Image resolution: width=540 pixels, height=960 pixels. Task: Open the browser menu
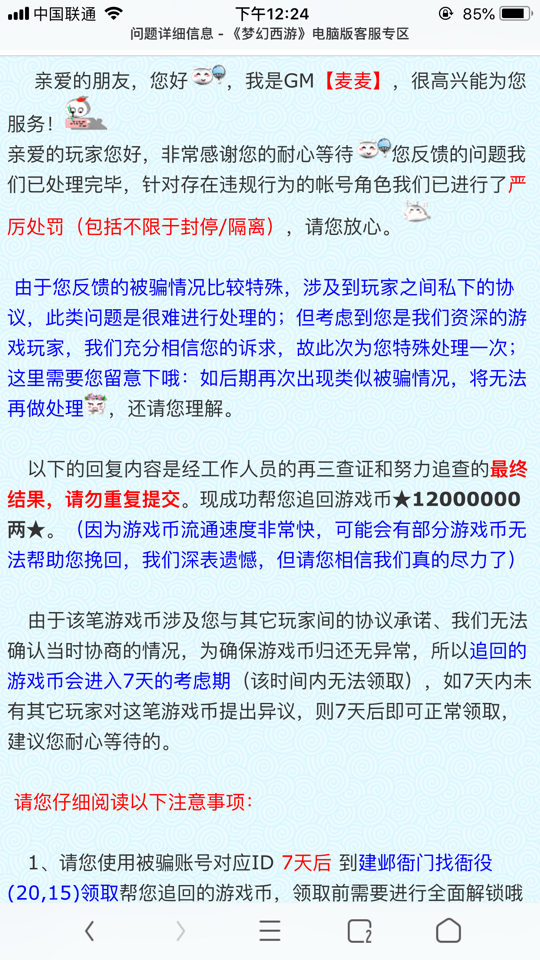pyautogui.click(x=269, y=931)
